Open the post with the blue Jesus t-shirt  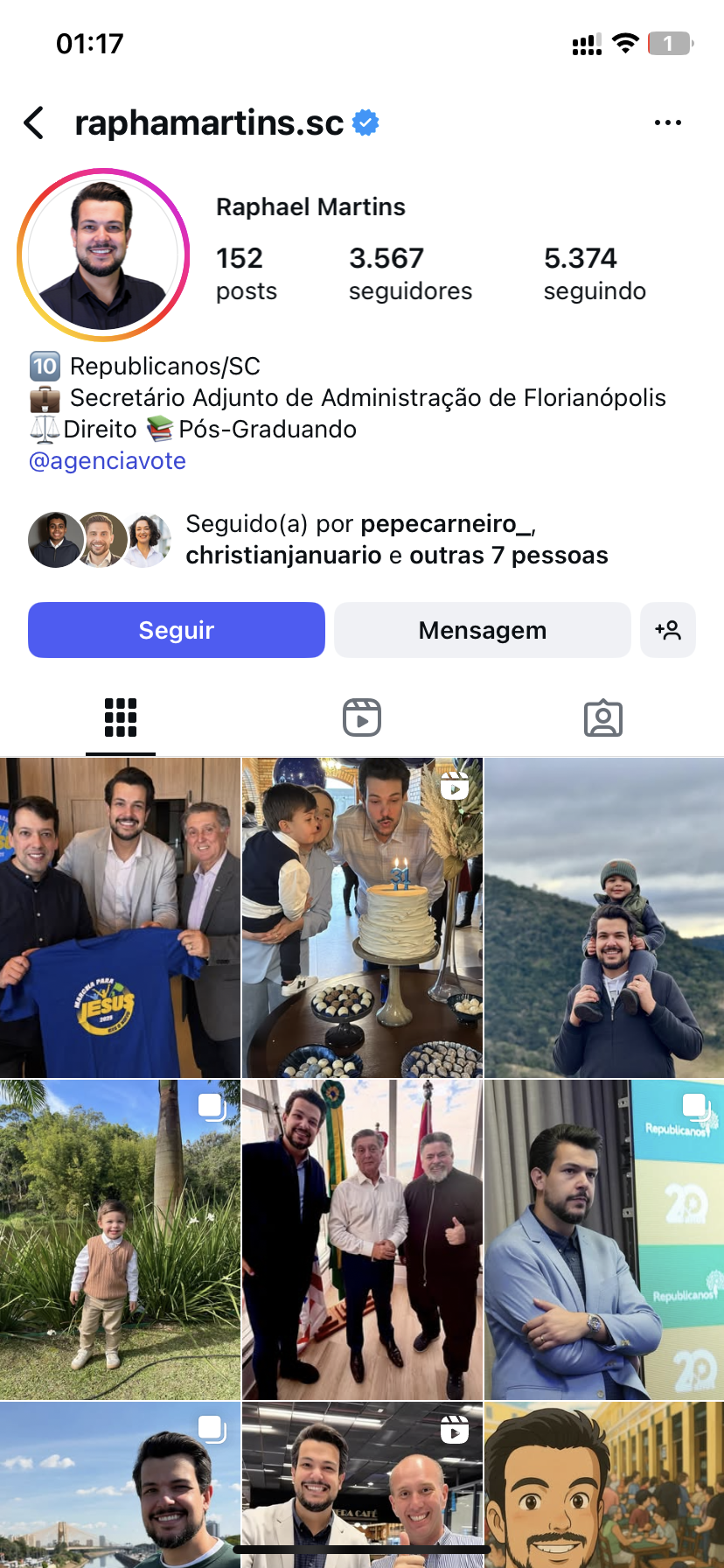[x=120, y=917]
